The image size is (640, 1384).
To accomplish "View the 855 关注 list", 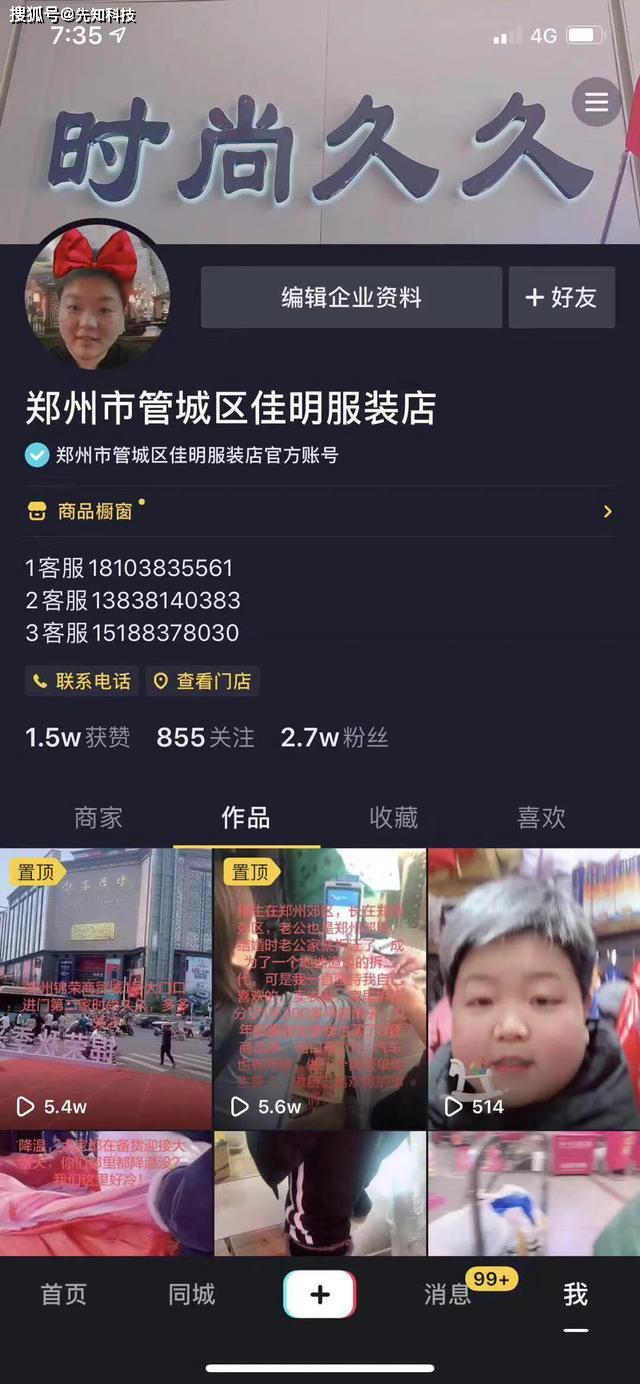I will pos(205,738).
